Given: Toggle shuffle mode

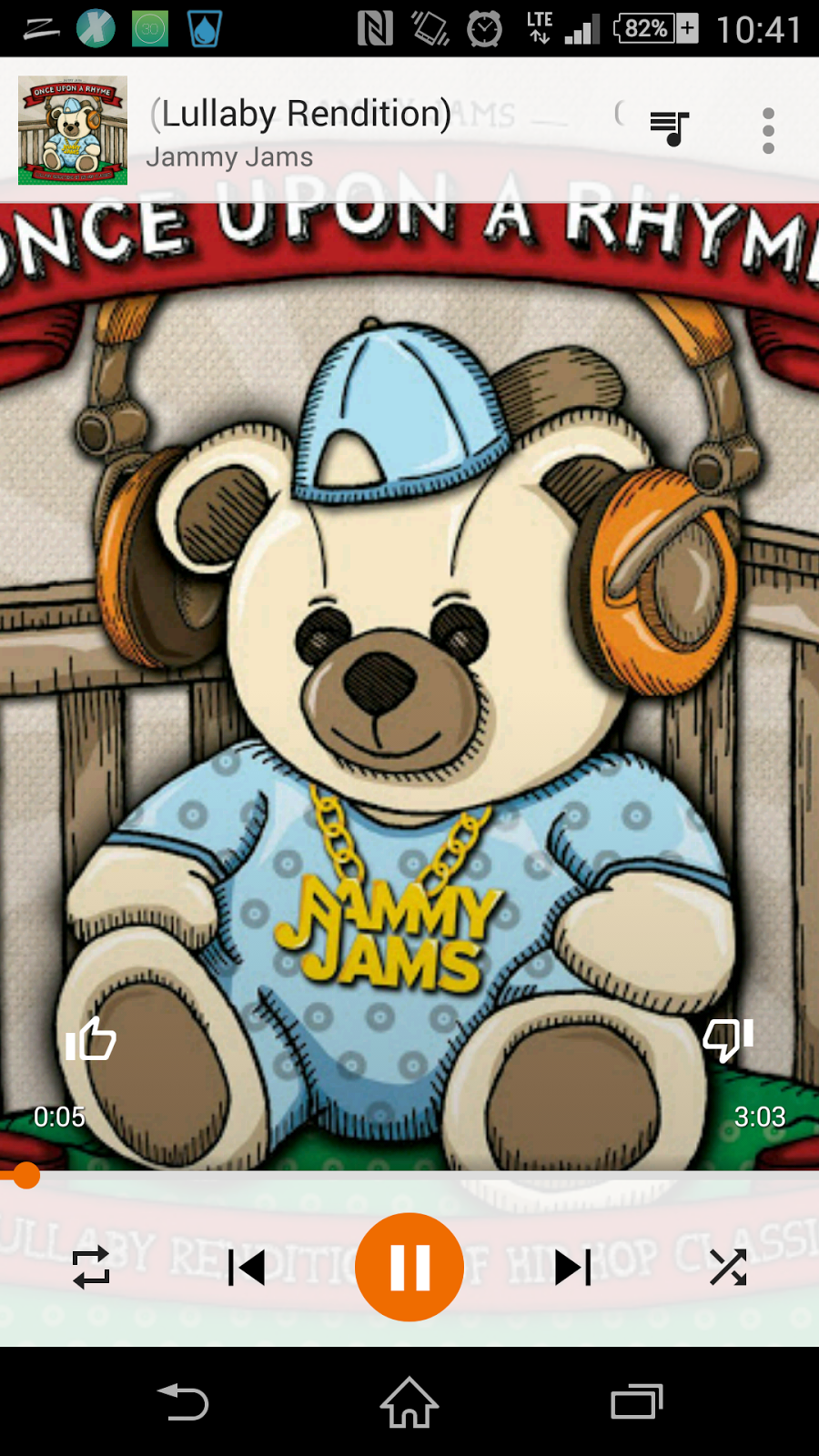Looking at the screenshot, I should click(728, 1267).
